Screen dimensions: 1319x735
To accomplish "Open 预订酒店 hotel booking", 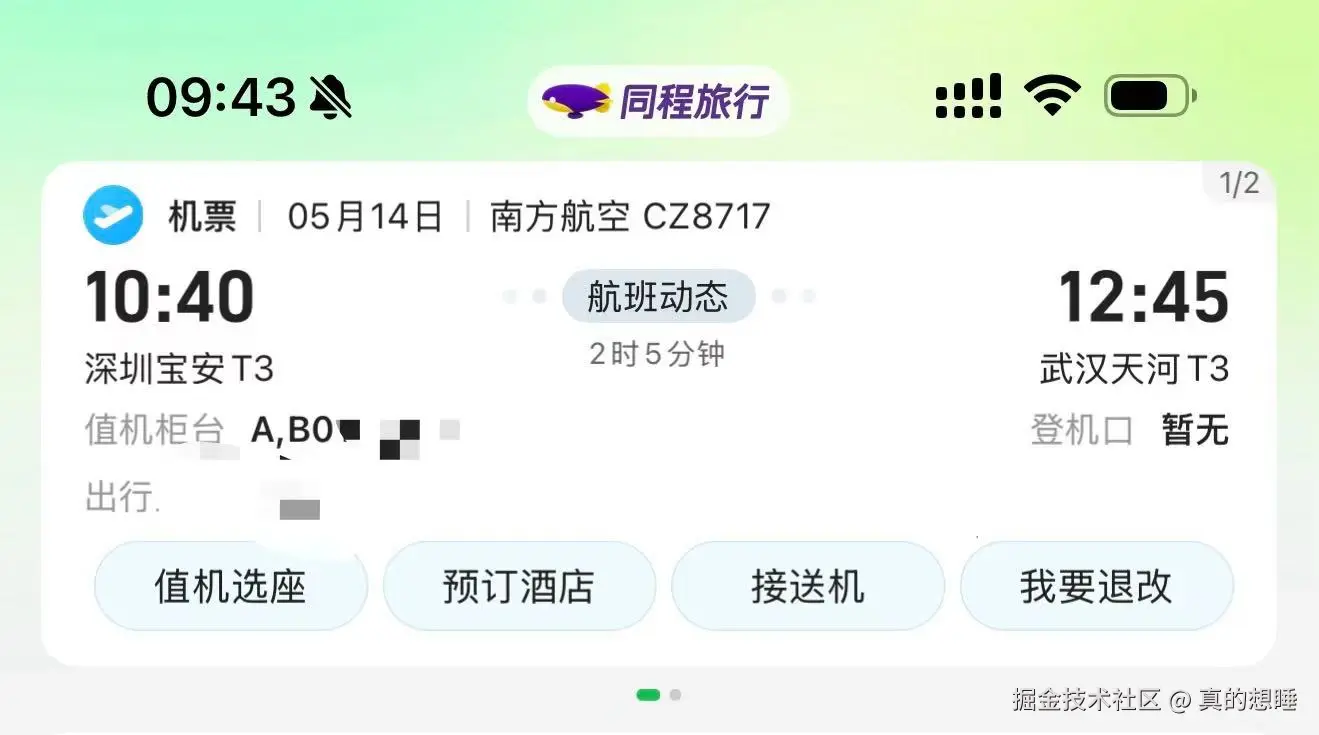I will (519, 587).
